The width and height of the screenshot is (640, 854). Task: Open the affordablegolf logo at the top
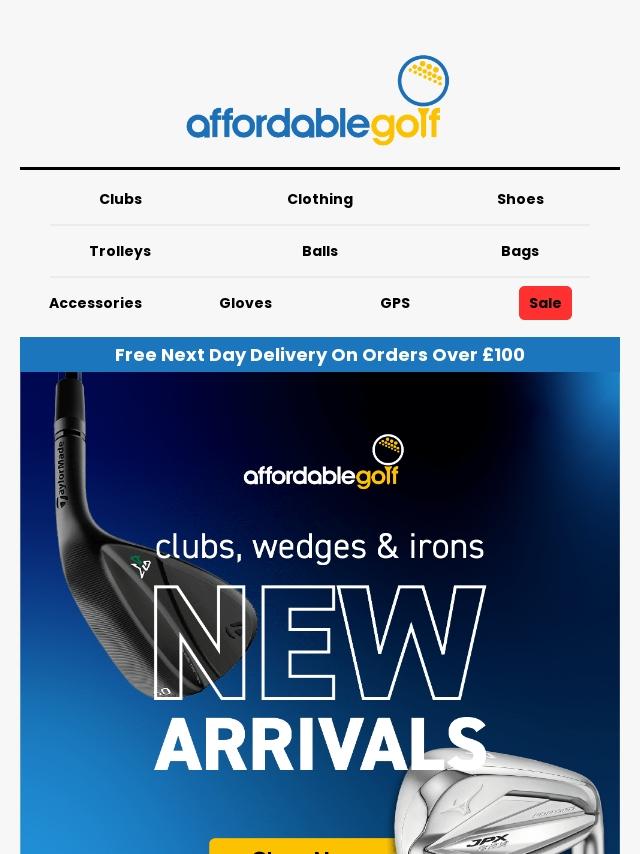pyautogui.click(x=319, y=100)
